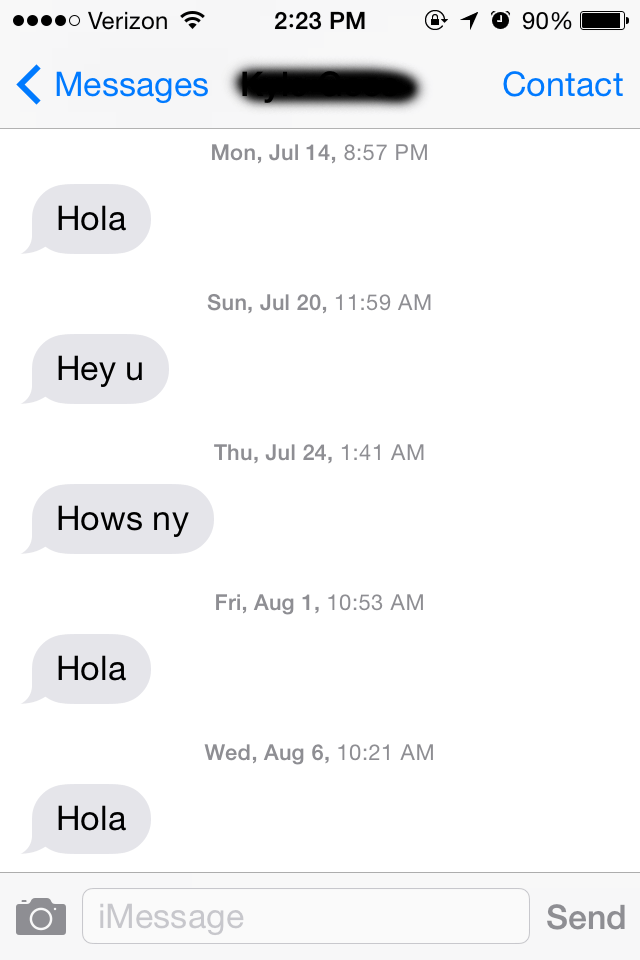
Task: Open the camera to attach a photo
Action: click(41, 916)
